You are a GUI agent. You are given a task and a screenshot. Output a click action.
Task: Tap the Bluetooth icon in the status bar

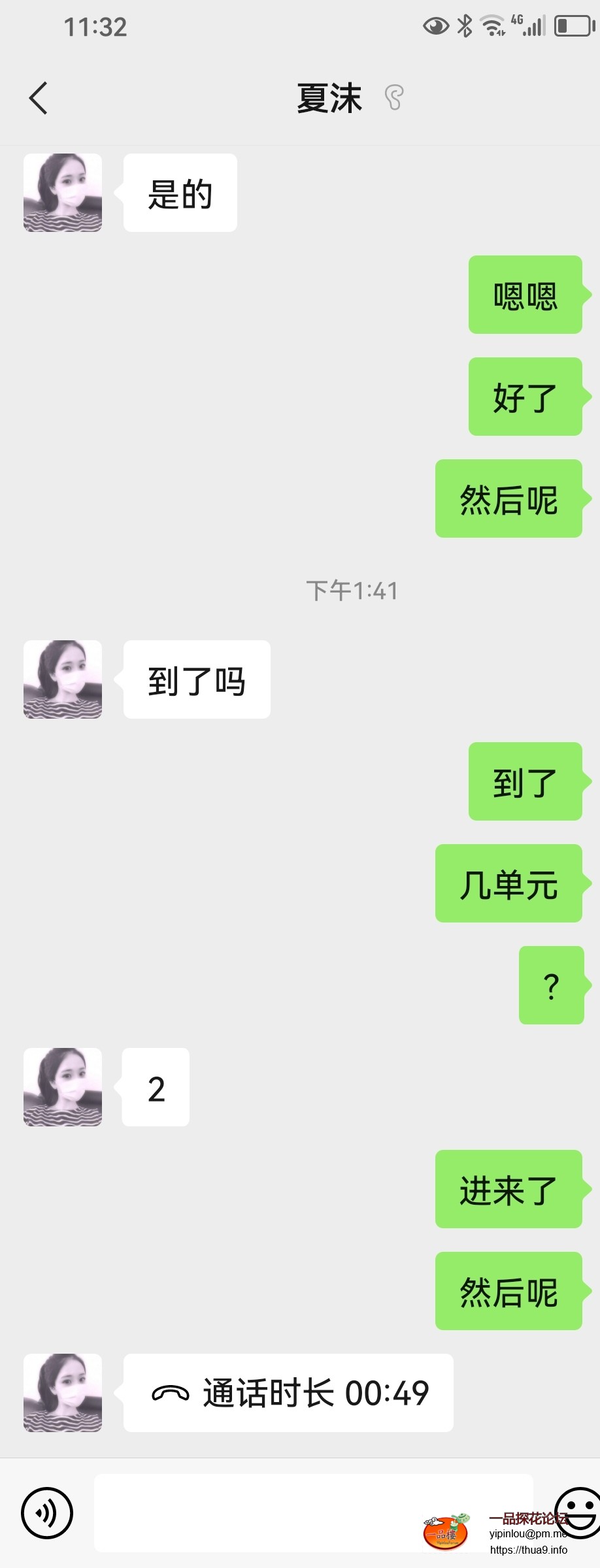click(465, 25)
